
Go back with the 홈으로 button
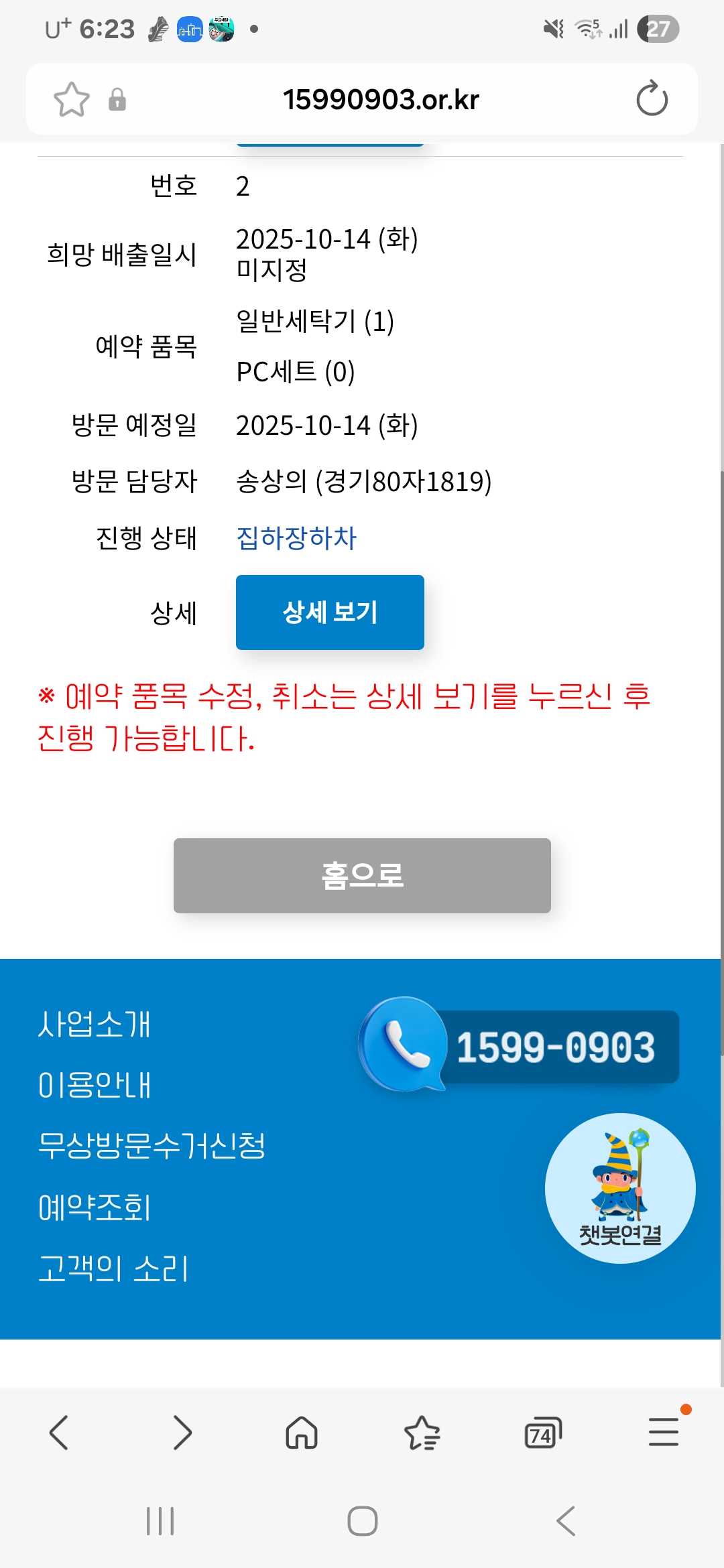coord(362,875)
